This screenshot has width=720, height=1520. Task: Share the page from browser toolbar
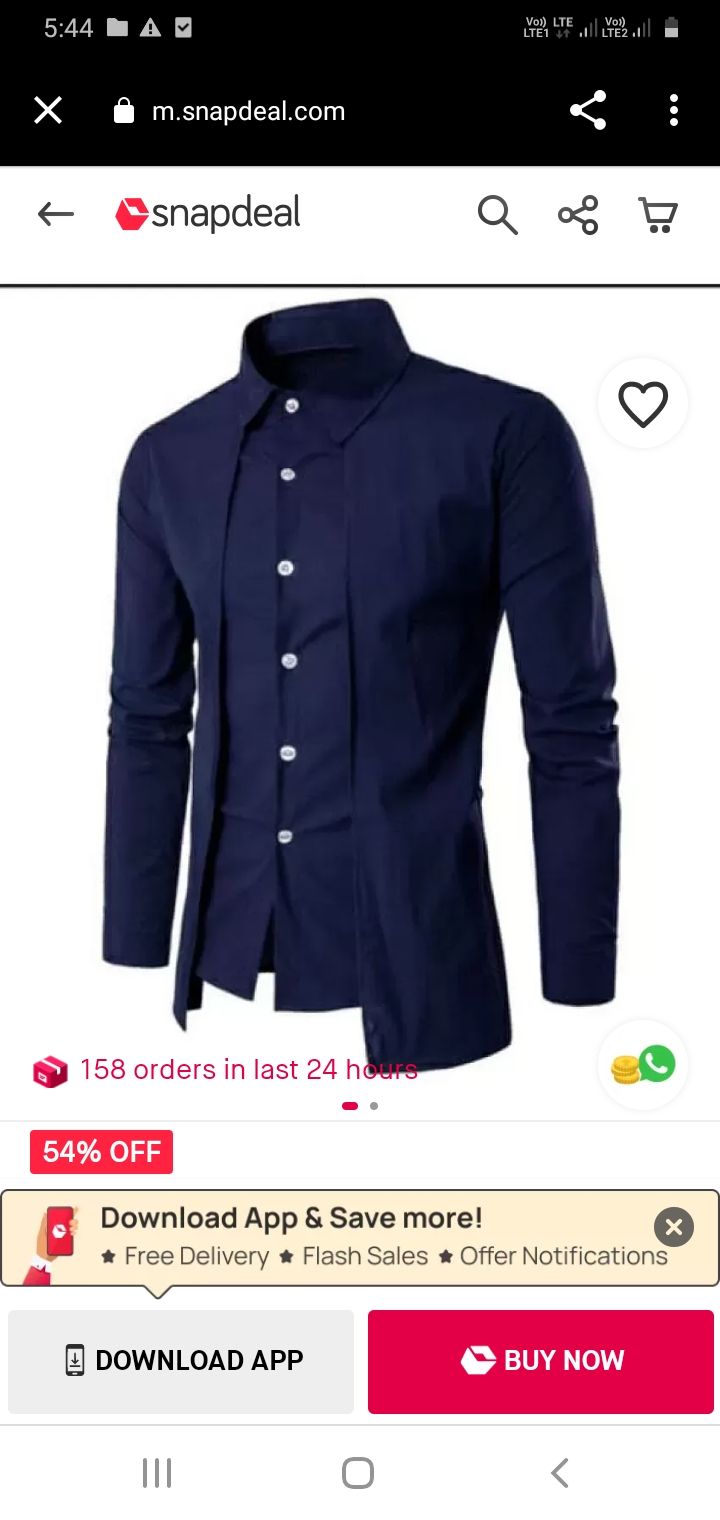coord(588,110)
